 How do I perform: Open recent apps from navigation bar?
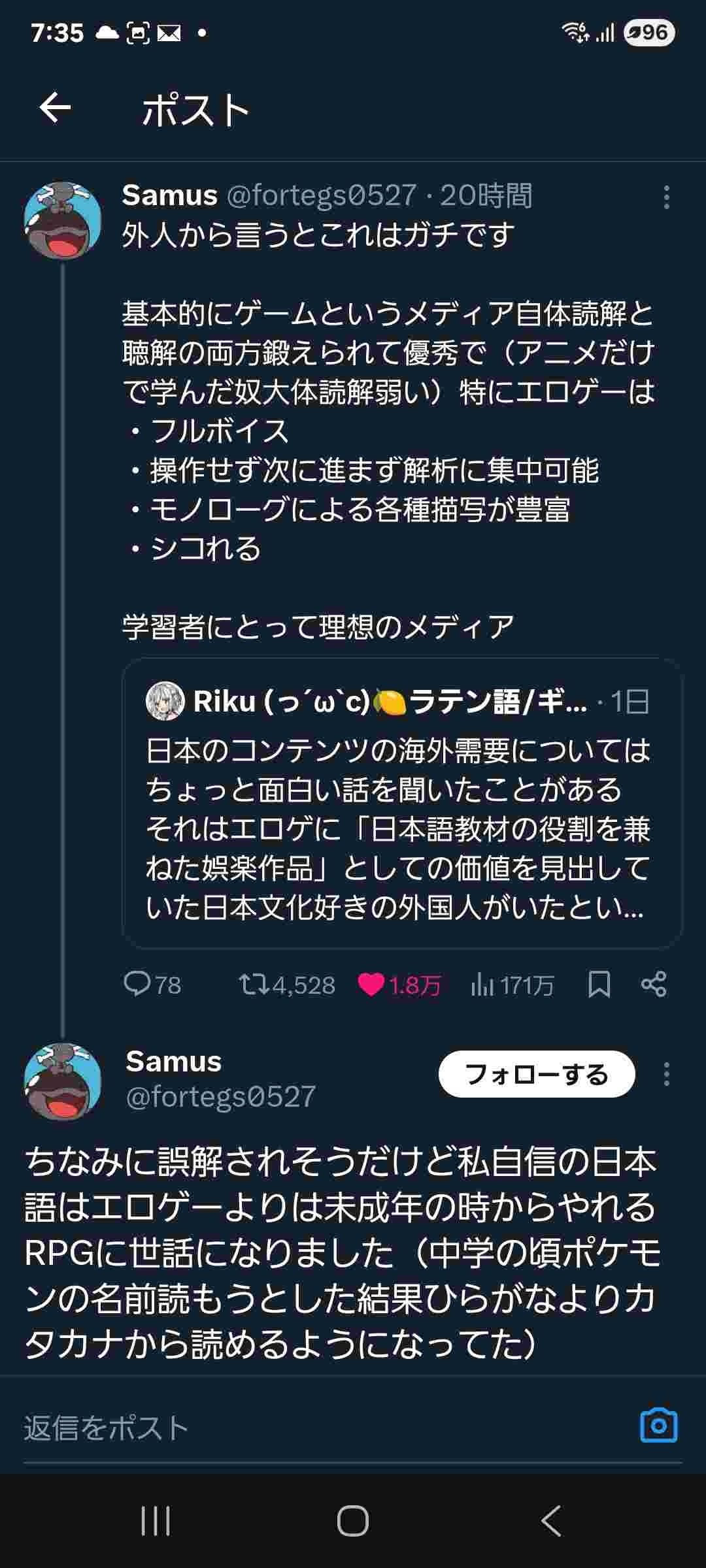[156, 1521]
